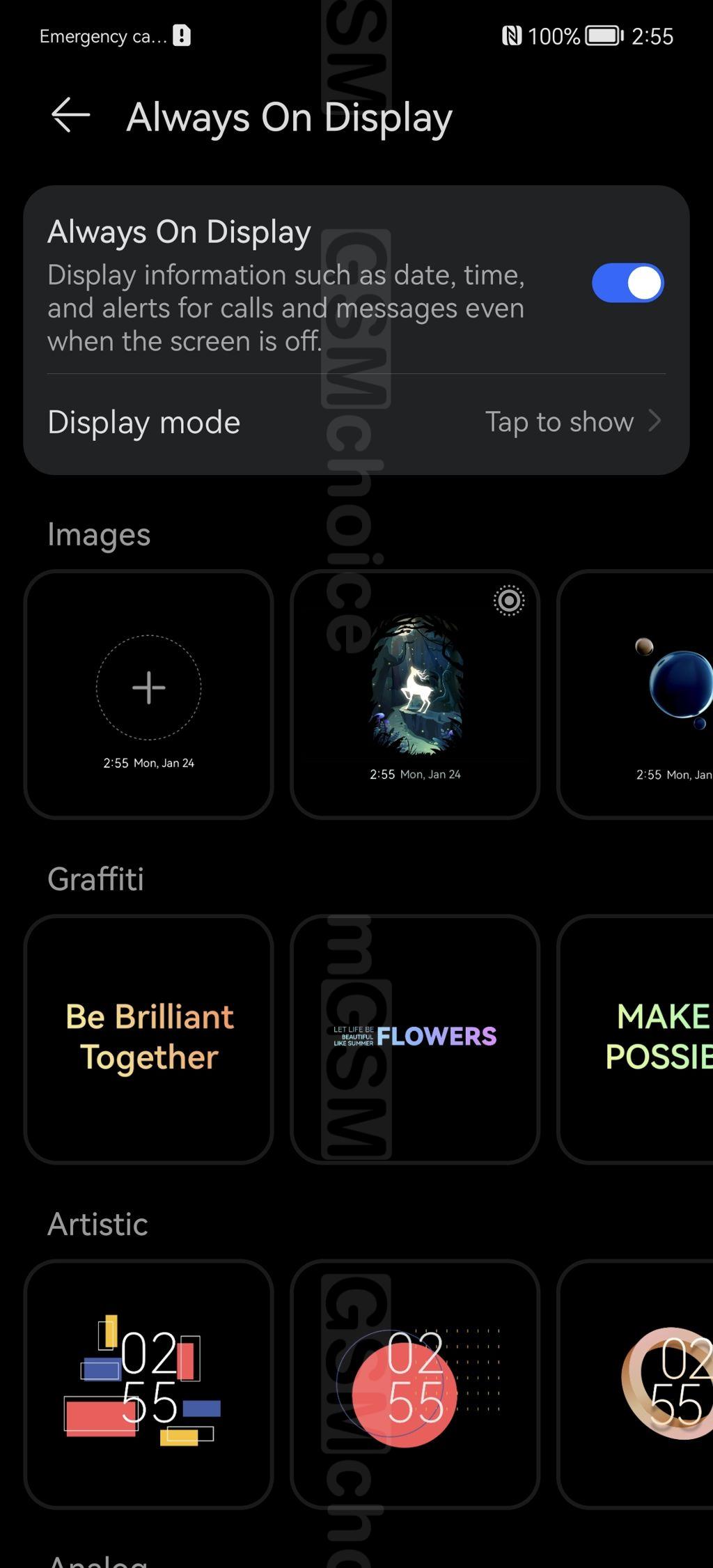
Task: Open Display mode setting
Action: [x=356, y=422]
